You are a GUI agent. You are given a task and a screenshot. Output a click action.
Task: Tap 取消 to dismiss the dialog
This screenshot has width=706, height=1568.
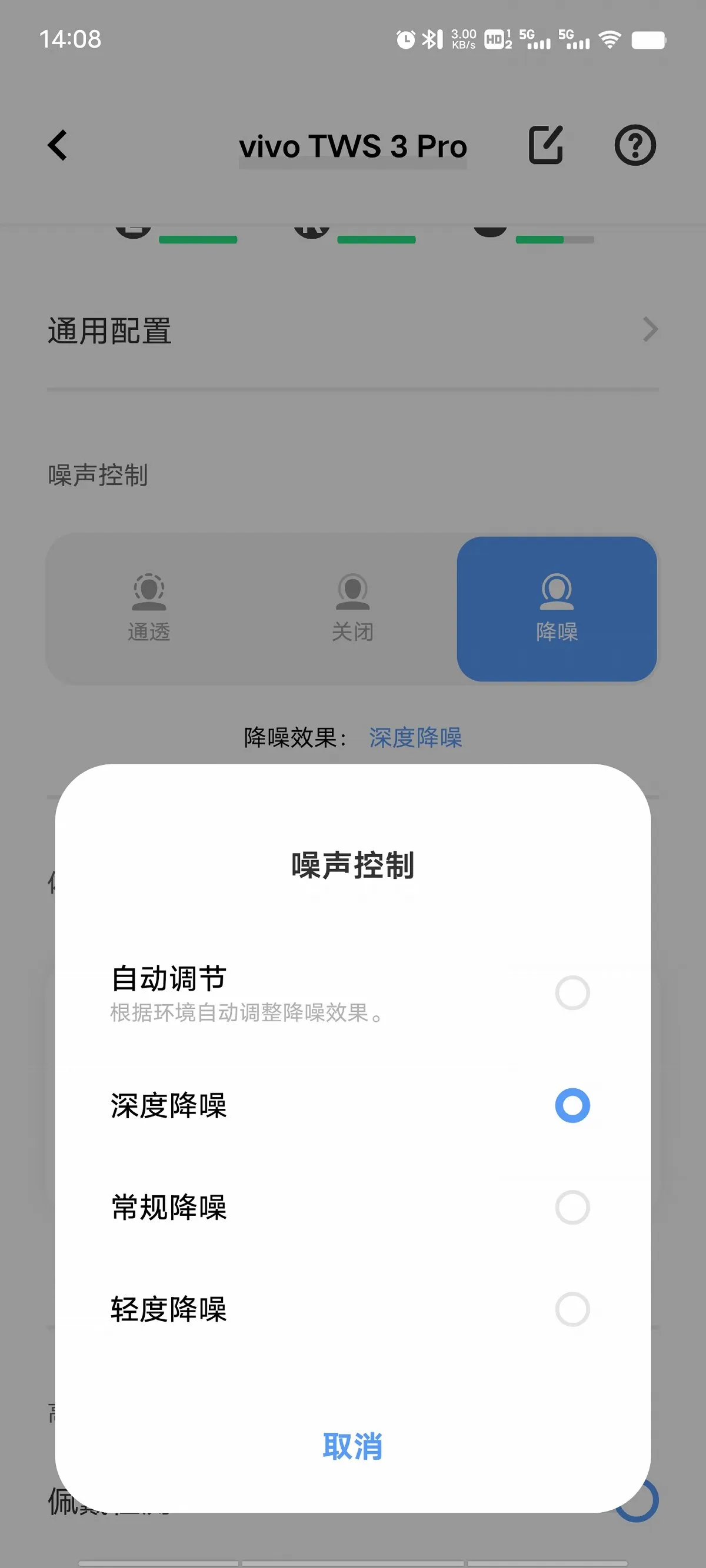pyautogui.click(x=352, y=1446)
